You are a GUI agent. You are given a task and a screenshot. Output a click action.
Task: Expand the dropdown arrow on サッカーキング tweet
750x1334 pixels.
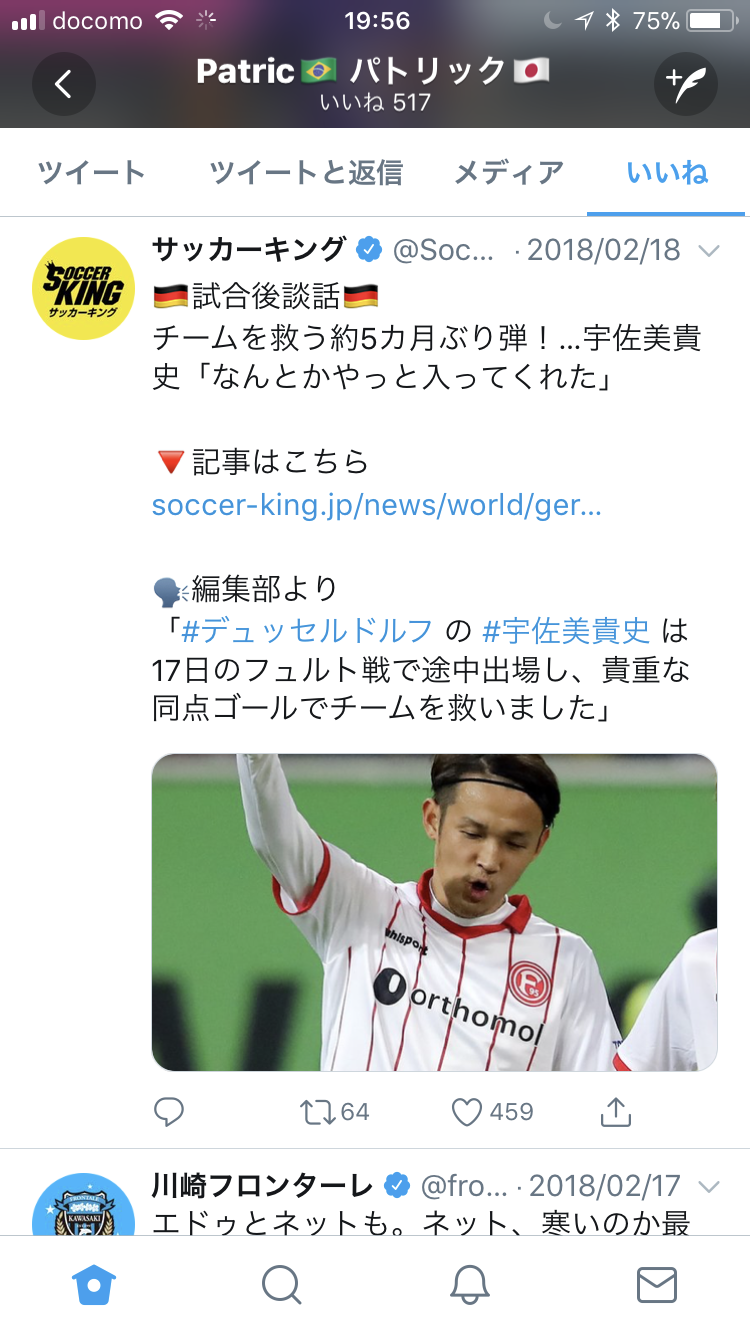[708, 251]
